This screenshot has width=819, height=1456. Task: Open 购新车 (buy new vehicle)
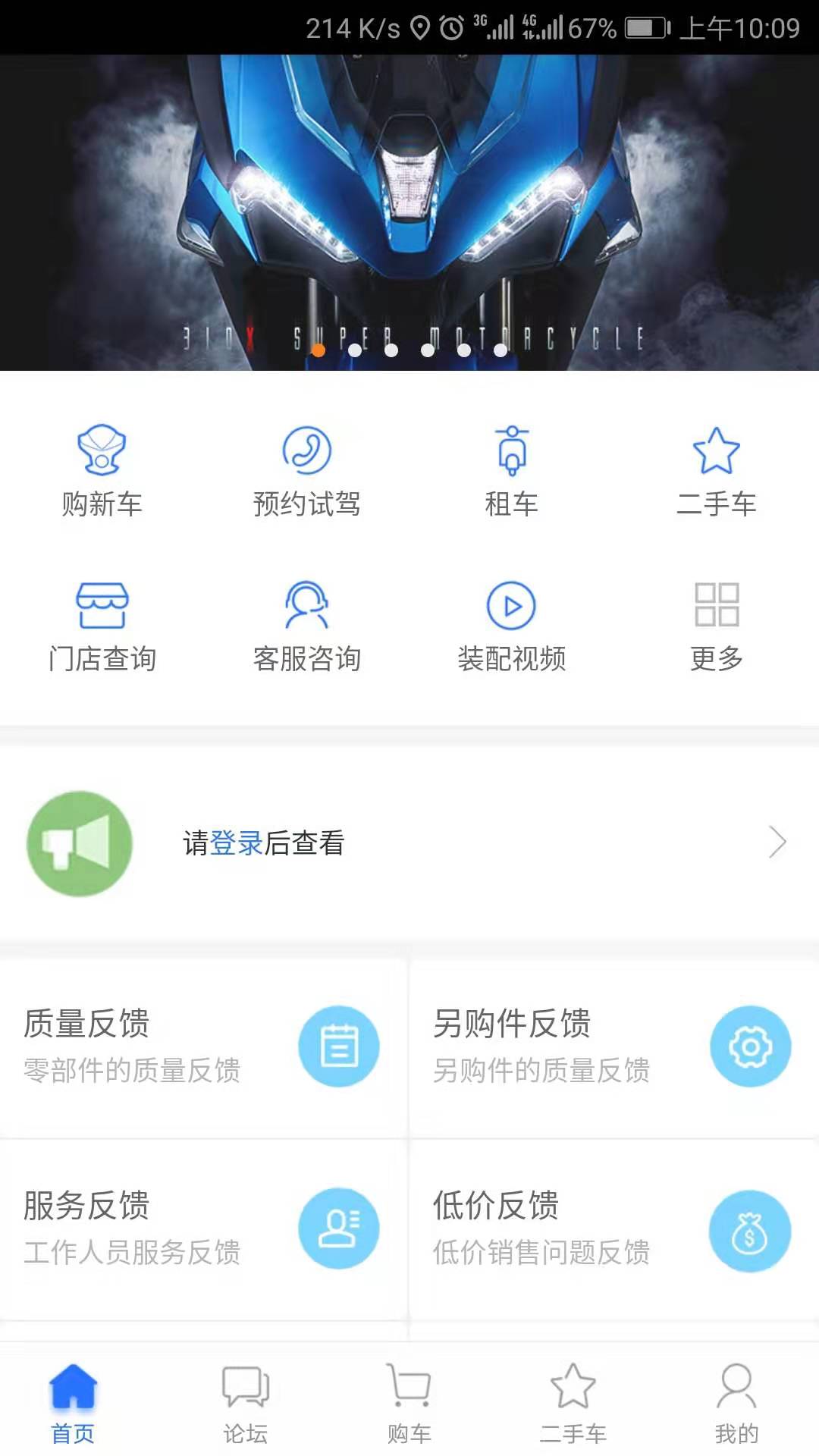point(102,472)
